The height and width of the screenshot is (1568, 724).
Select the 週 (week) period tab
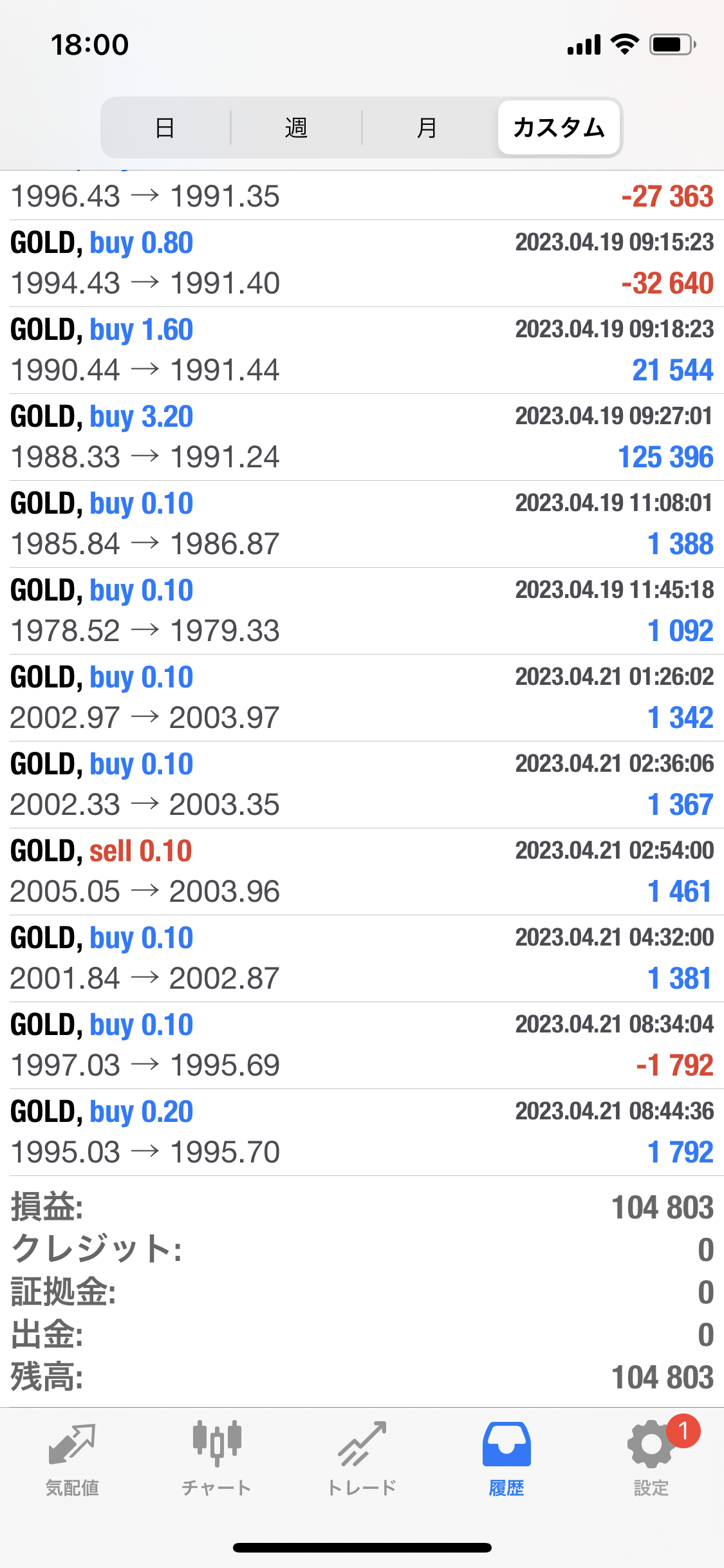coord(296,127)
